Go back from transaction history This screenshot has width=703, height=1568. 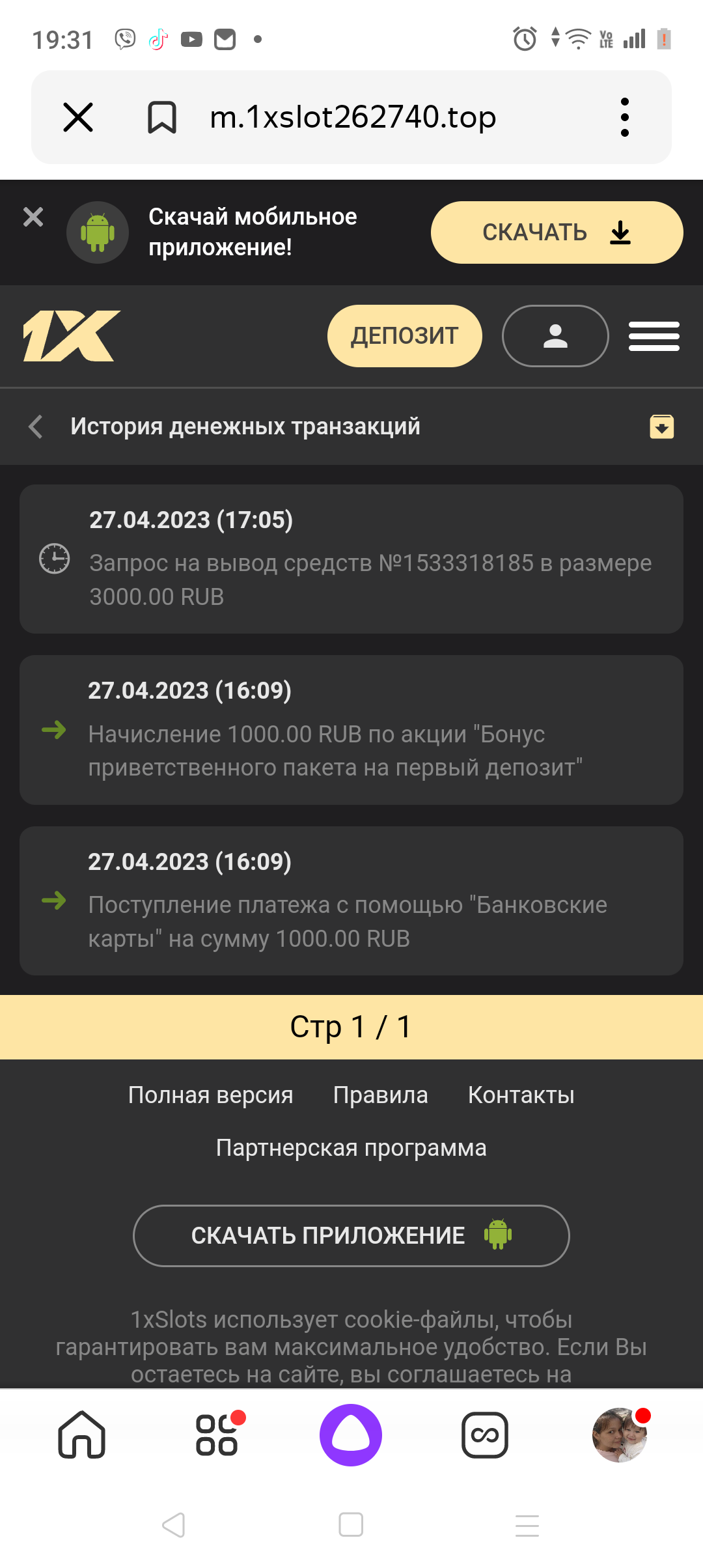[x=36, y=427]
